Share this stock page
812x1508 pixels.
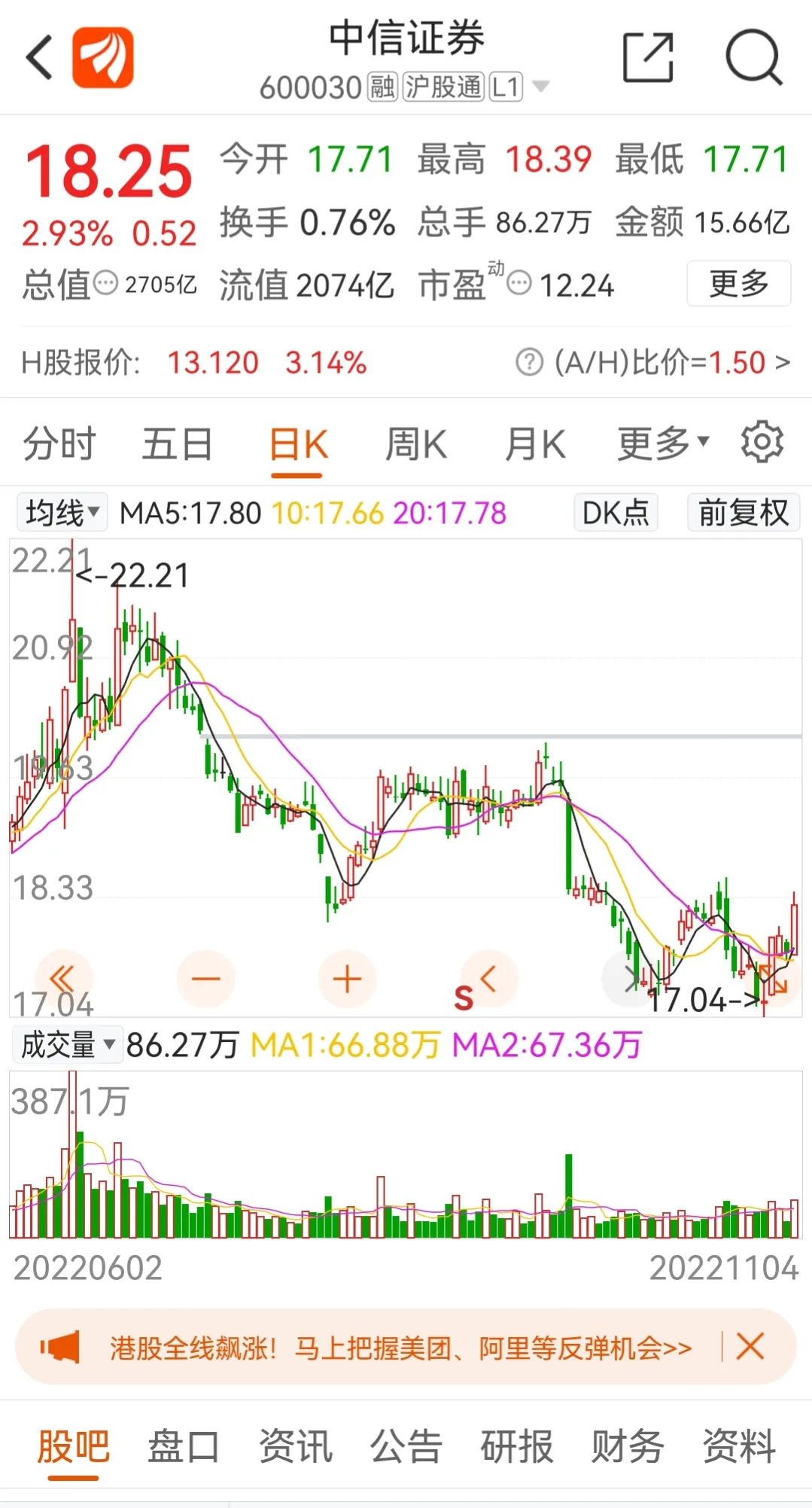(648, 57)
